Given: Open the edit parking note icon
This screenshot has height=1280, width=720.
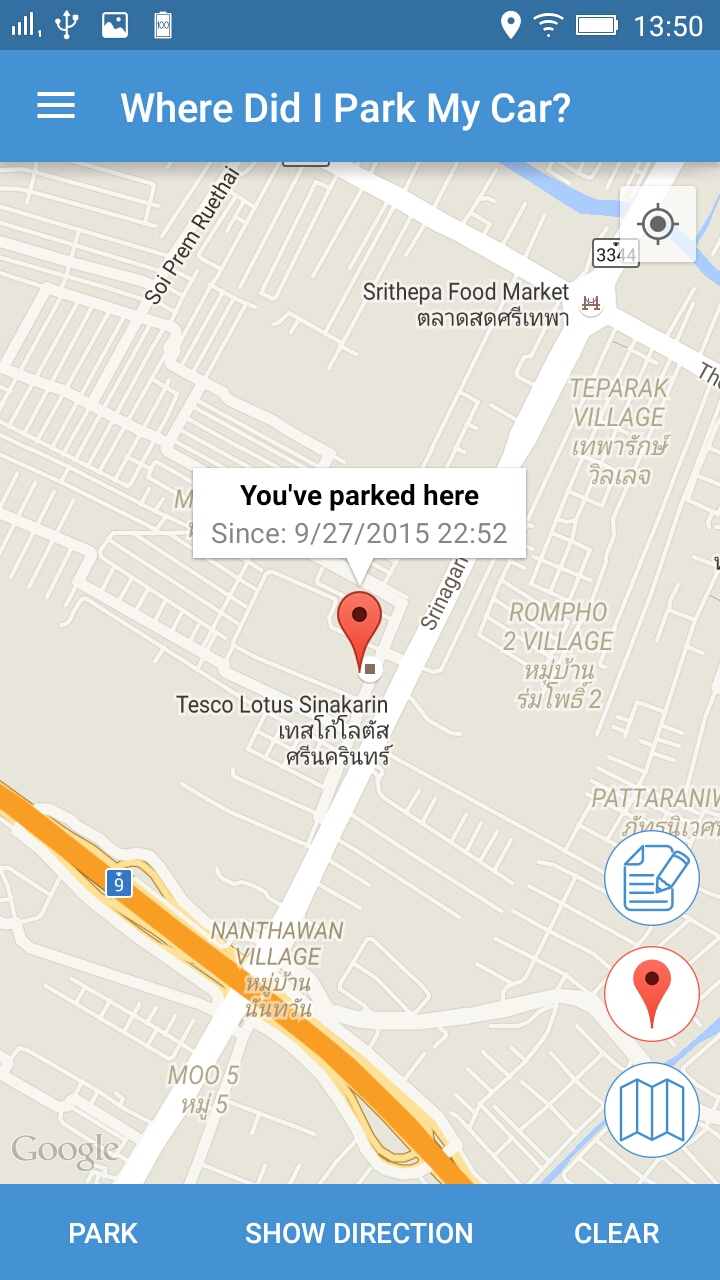Looking at the screenshot, I should point(651,877).
